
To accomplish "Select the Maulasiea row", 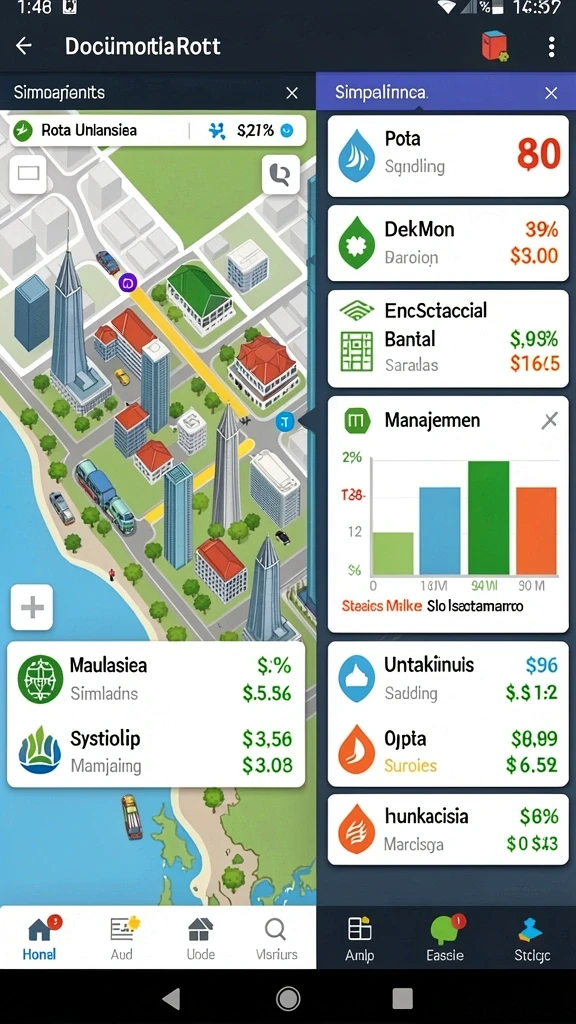I will pos(155,679).
